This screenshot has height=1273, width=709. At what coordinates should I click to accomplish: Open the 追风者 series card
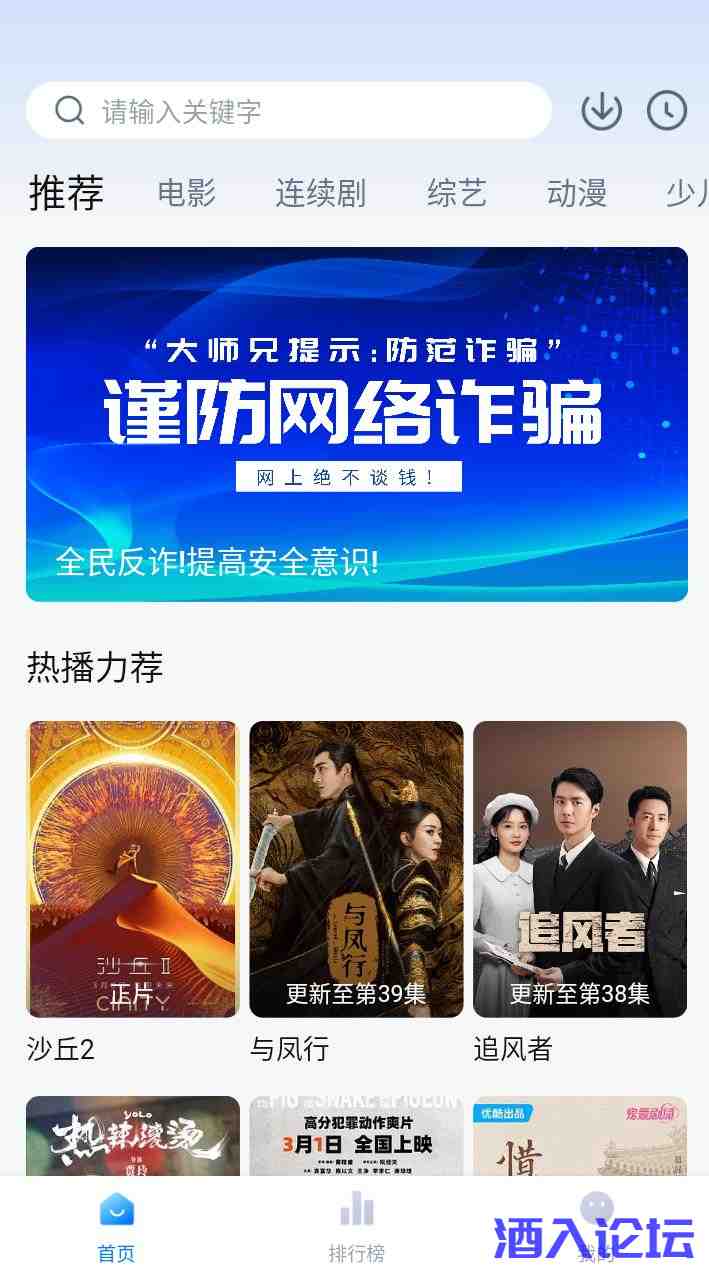click(x=580, y=868)
